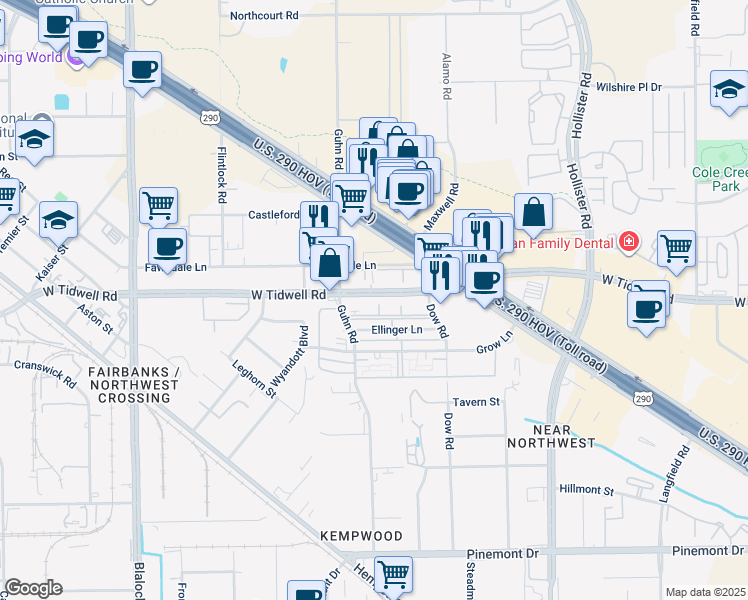Select the grocery cart marker below Pinemont Dr
Image resolution: width=748 pixels, height=600 pixels.
coord(393,577)
